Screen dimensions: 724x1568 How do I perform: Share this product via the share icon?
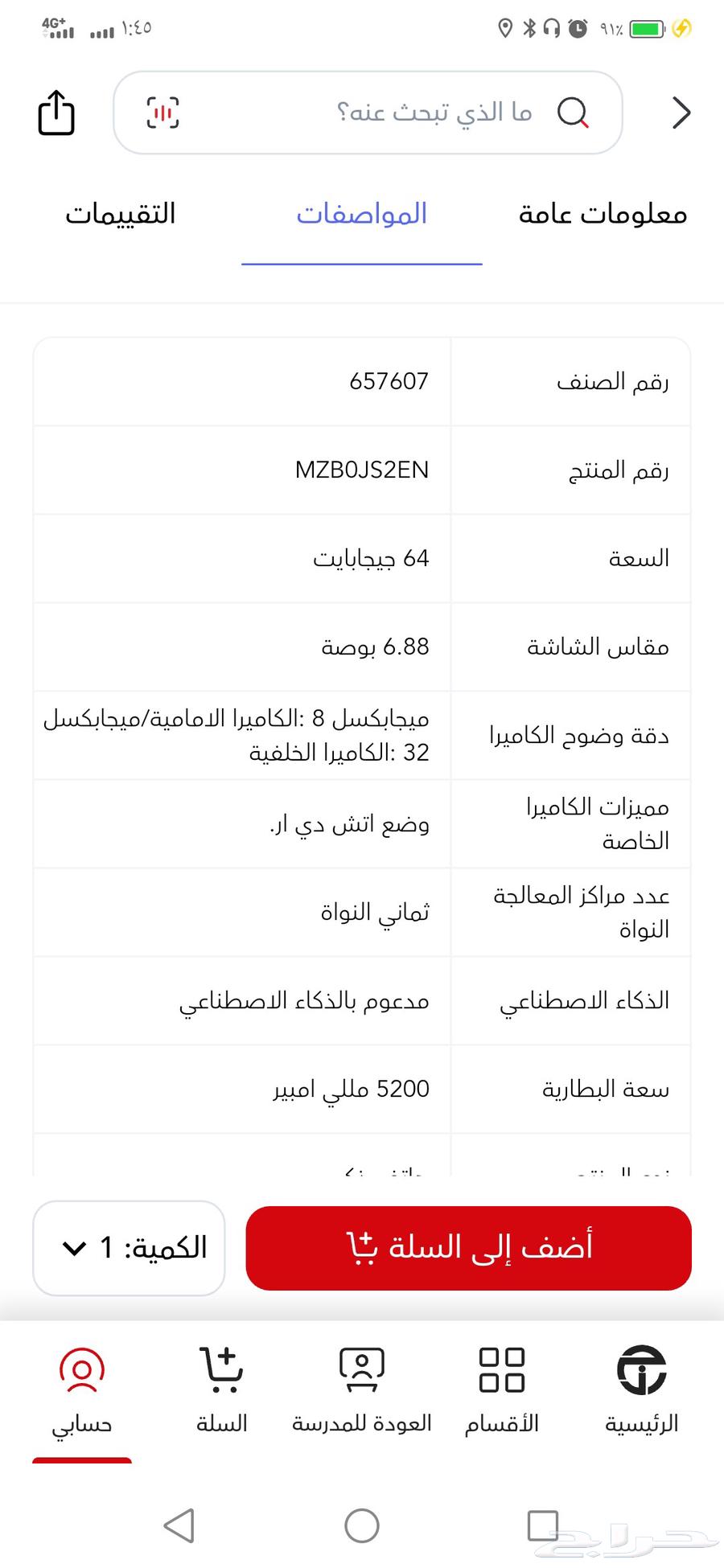56,113
